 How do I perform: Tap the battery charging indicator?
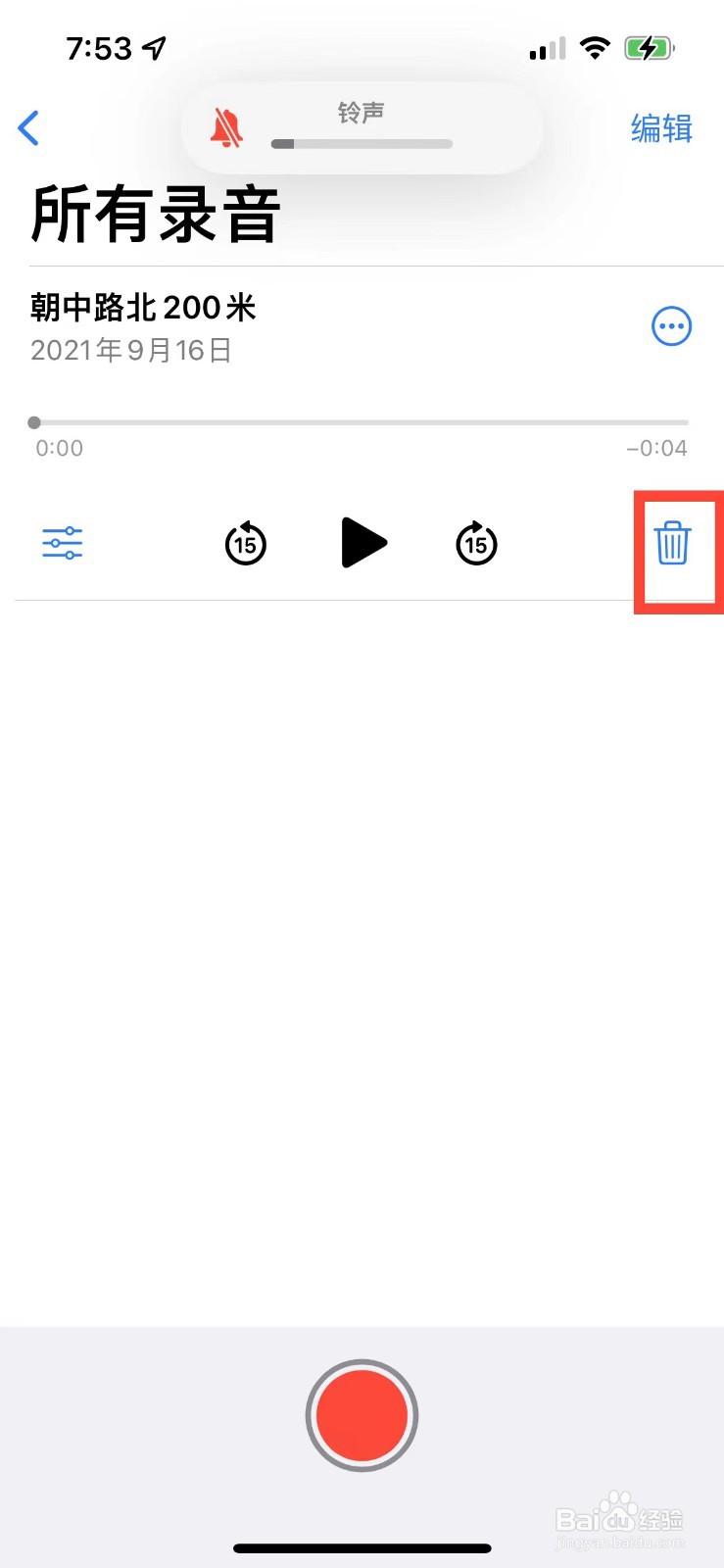point(650,47)
